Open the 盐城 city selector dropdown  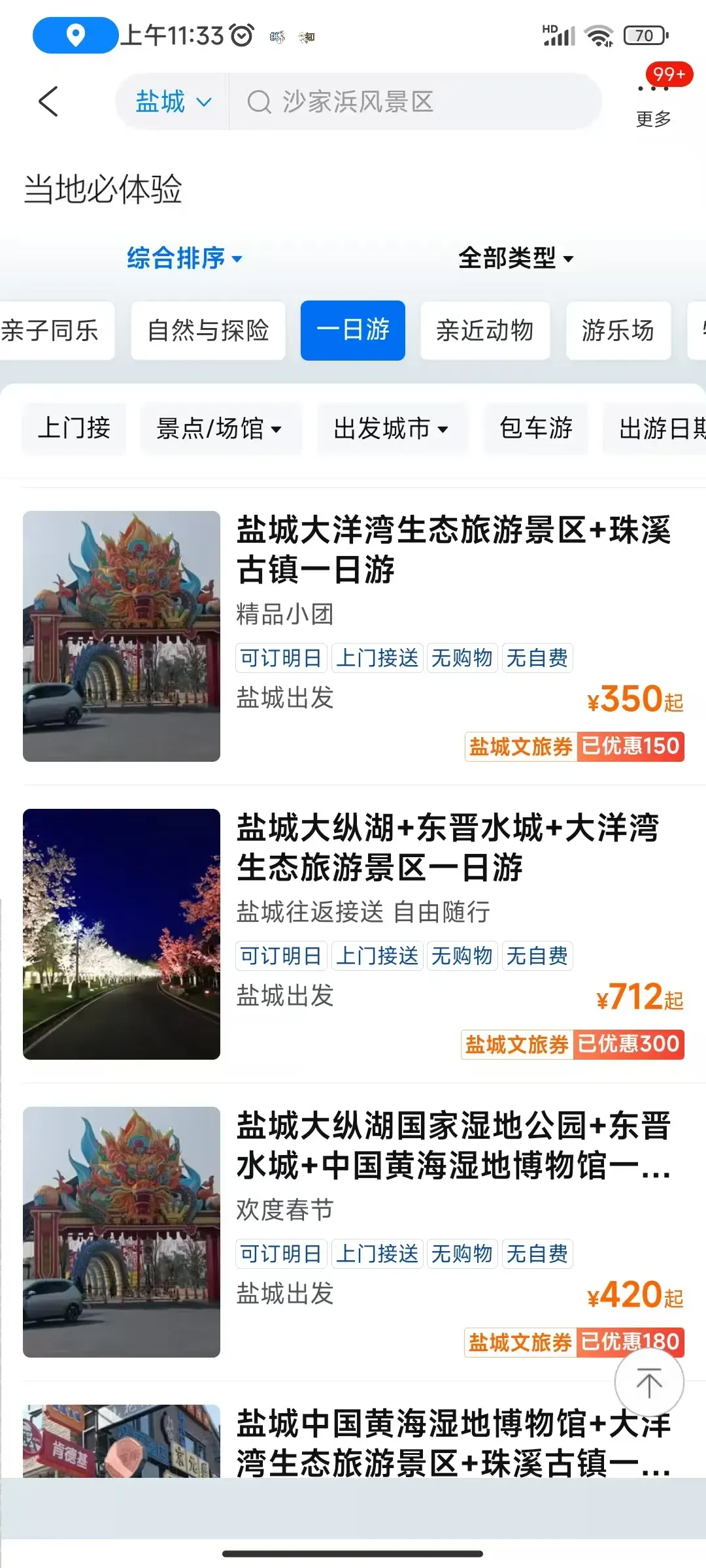coord(173,102)
